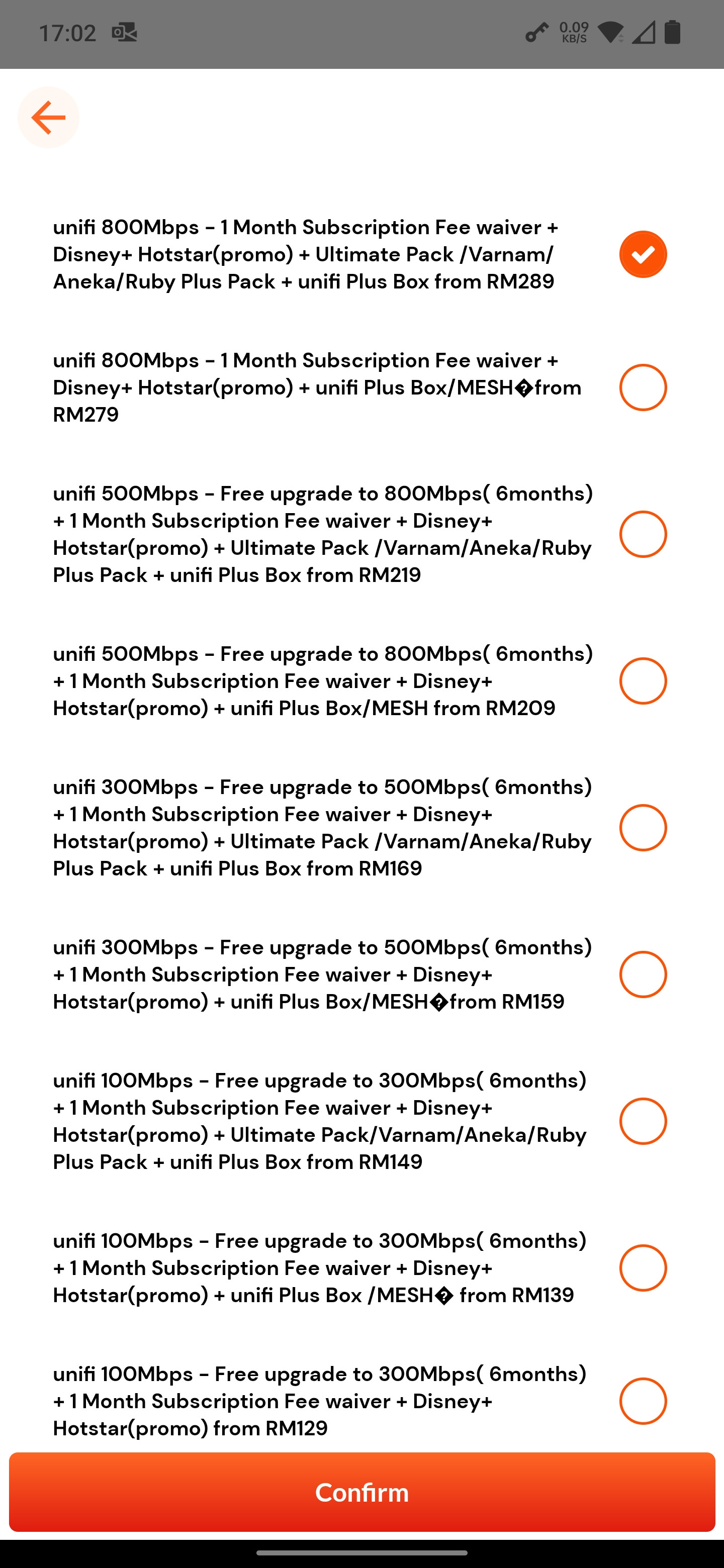Select the 800Mbps plan from RM289
Image resolution: width=724 pixels, height=1568 pixels.
pyautogui.click(x=643, y=254)
